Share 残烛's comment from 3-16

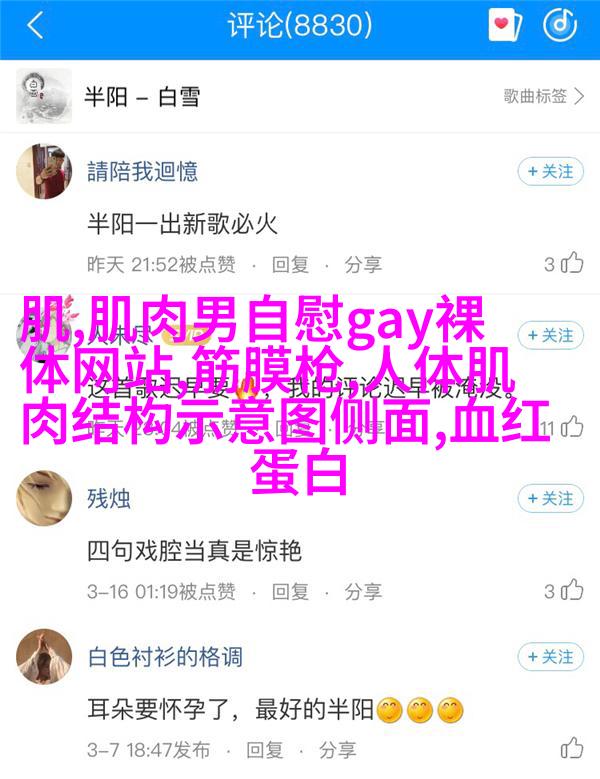(x=364, y=591)
